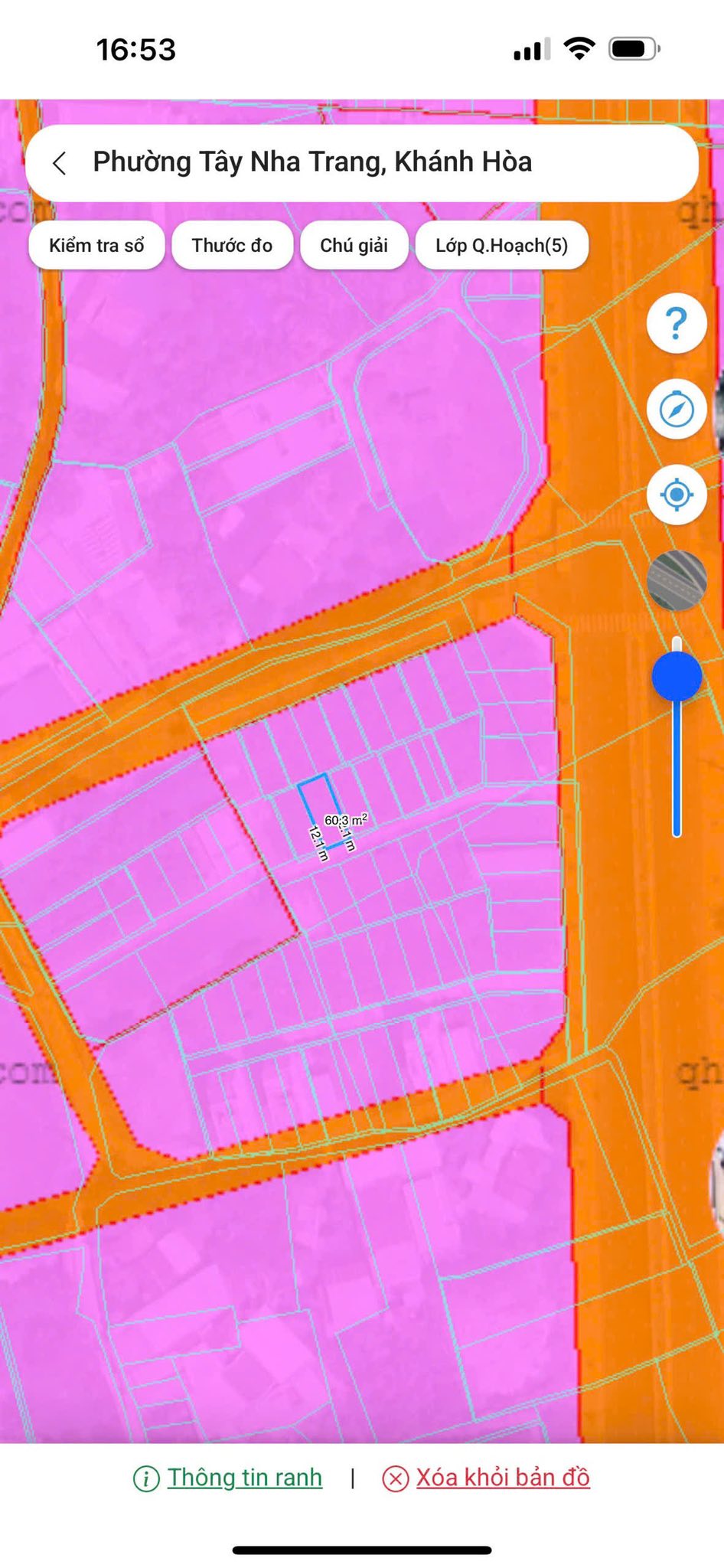Open the help question mark button
Image resolution: width=724 pixels, height=1568 pixels.
pos(676,323)
